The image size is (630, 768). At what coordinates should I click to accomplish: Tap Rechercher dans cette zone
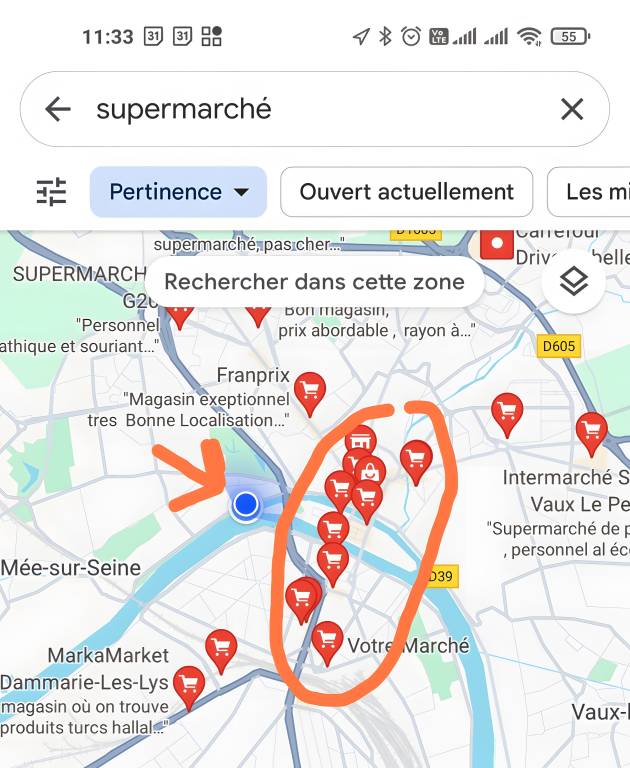pyautogui.click(x=314, y=282)
